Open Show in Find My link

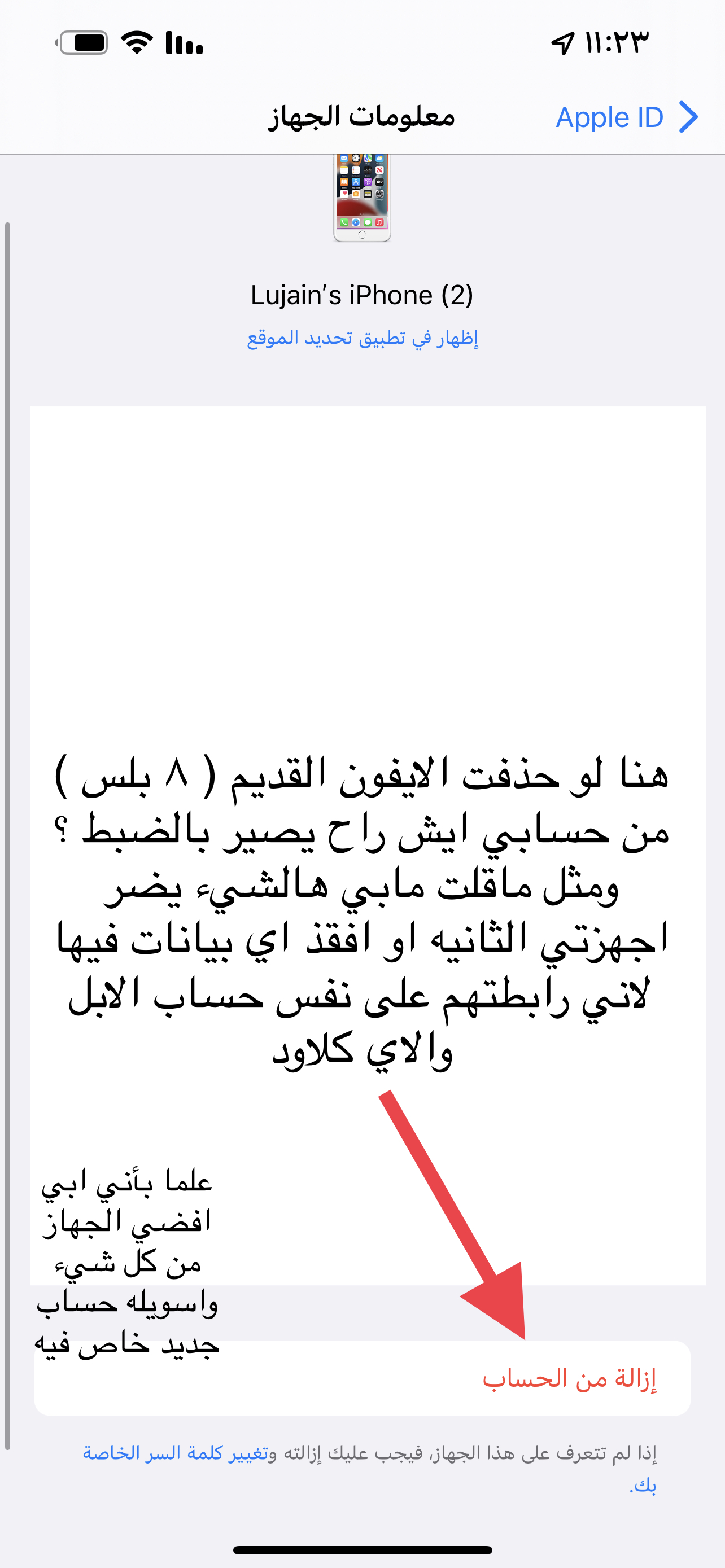pyautogui.click(x=362, y=337)
